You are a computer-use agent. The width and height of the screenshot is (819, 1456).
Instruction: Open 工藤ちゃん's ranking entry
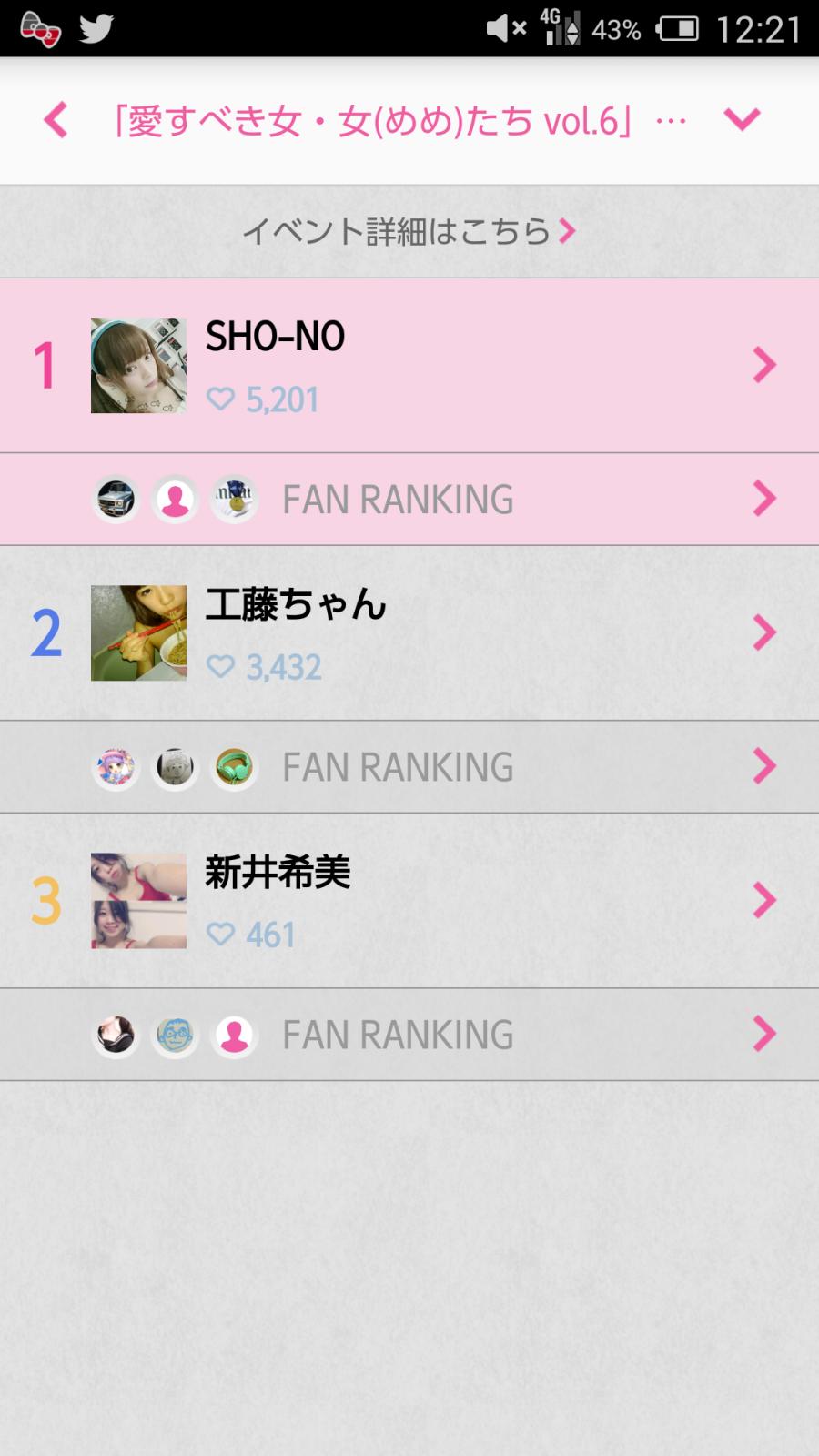click(409, 632)
